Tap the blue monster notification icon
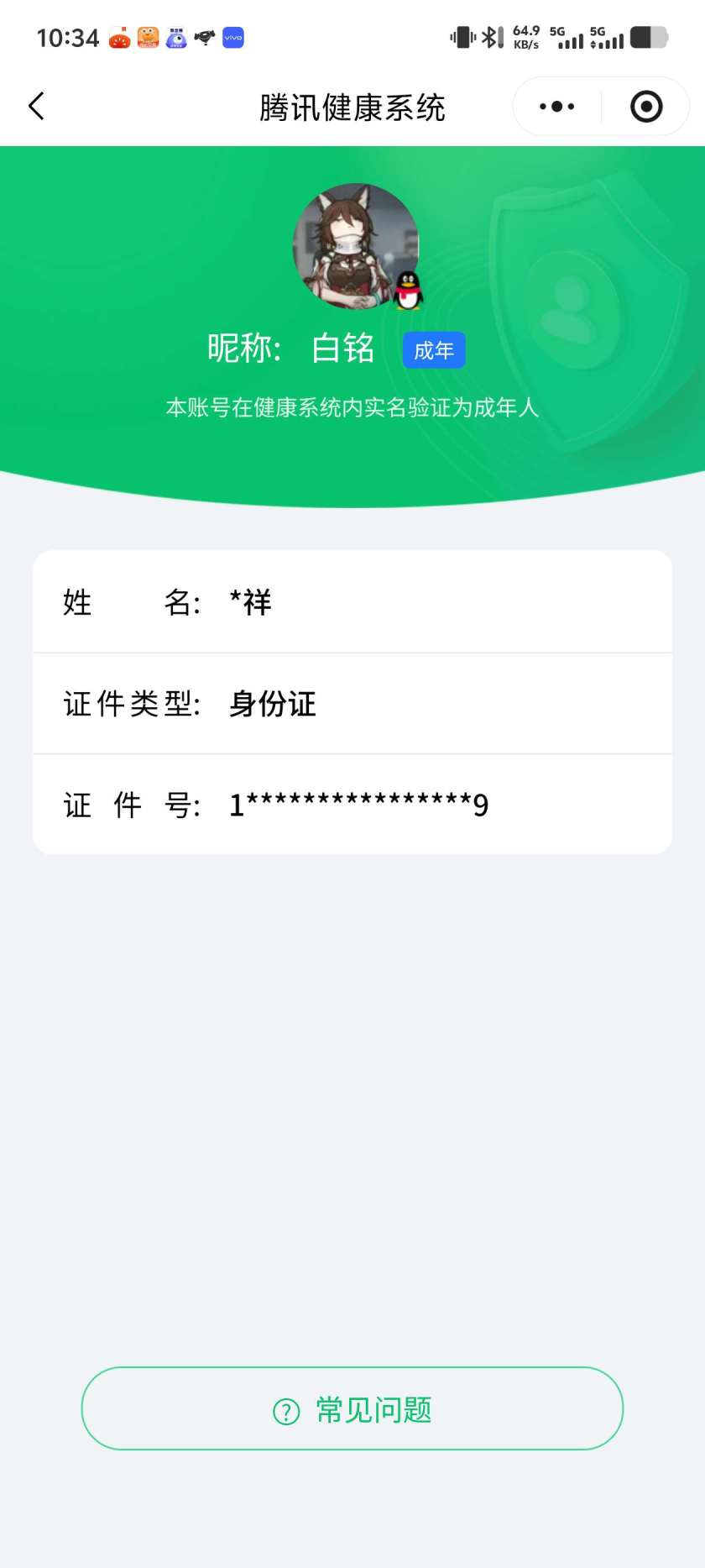The height and width of the screenshot is (1568, 705). (175, 37)
